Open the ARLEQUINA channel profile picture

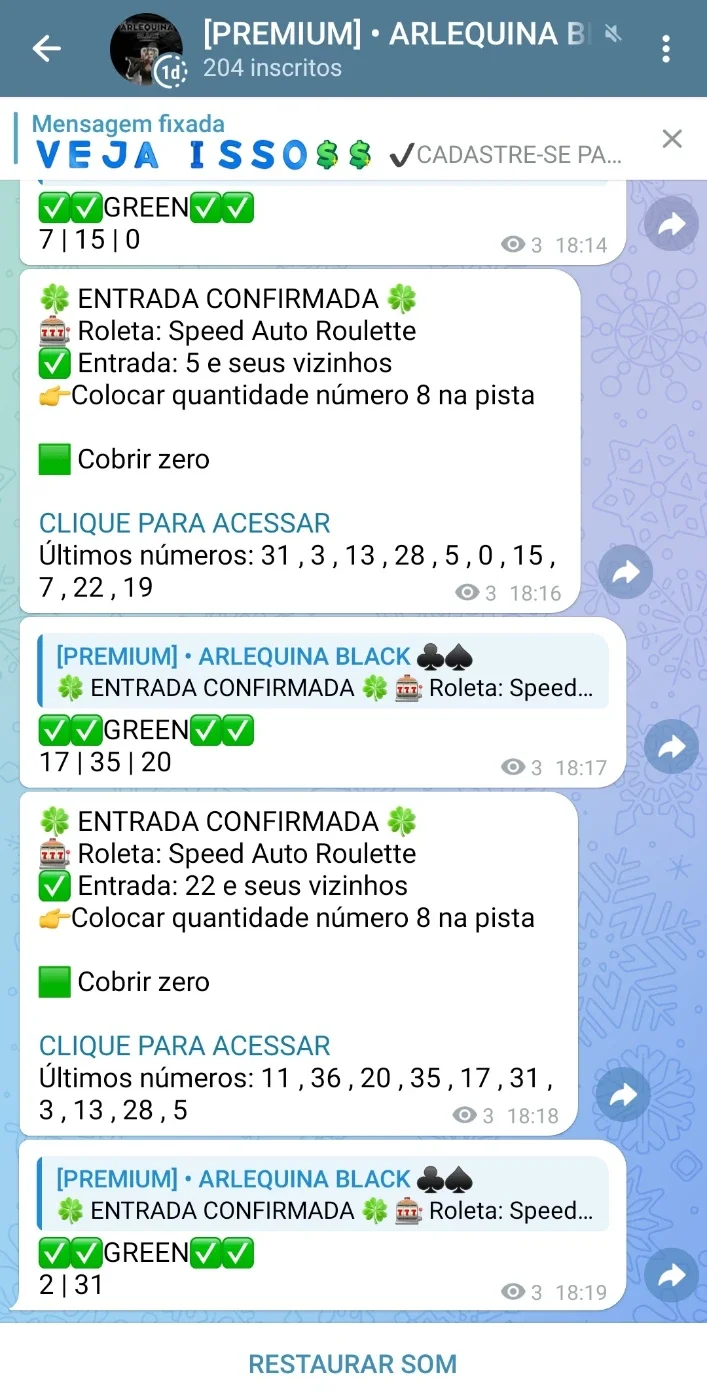(146, 49)
